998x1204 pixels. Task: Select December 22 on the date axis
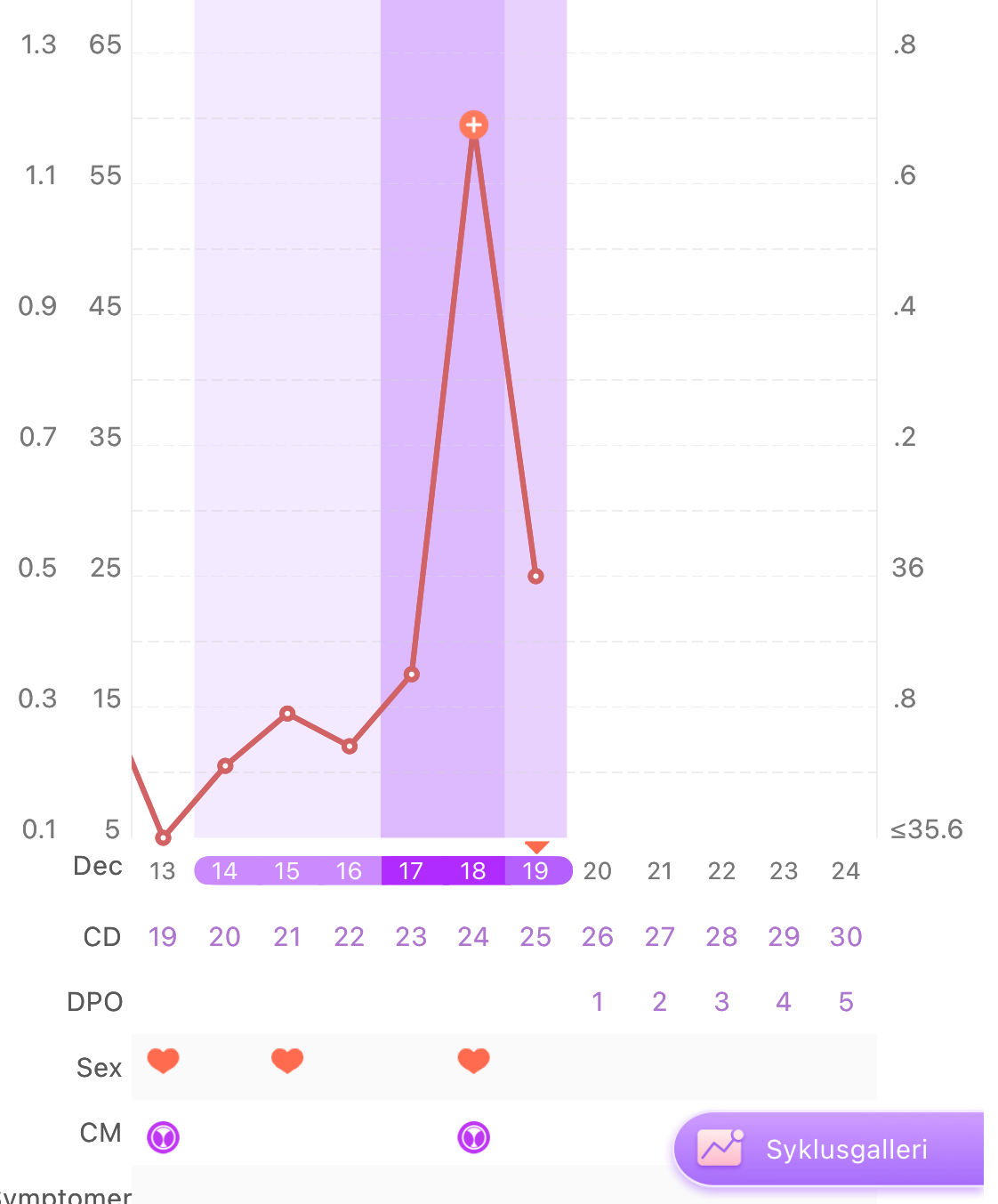coord(721,870)
